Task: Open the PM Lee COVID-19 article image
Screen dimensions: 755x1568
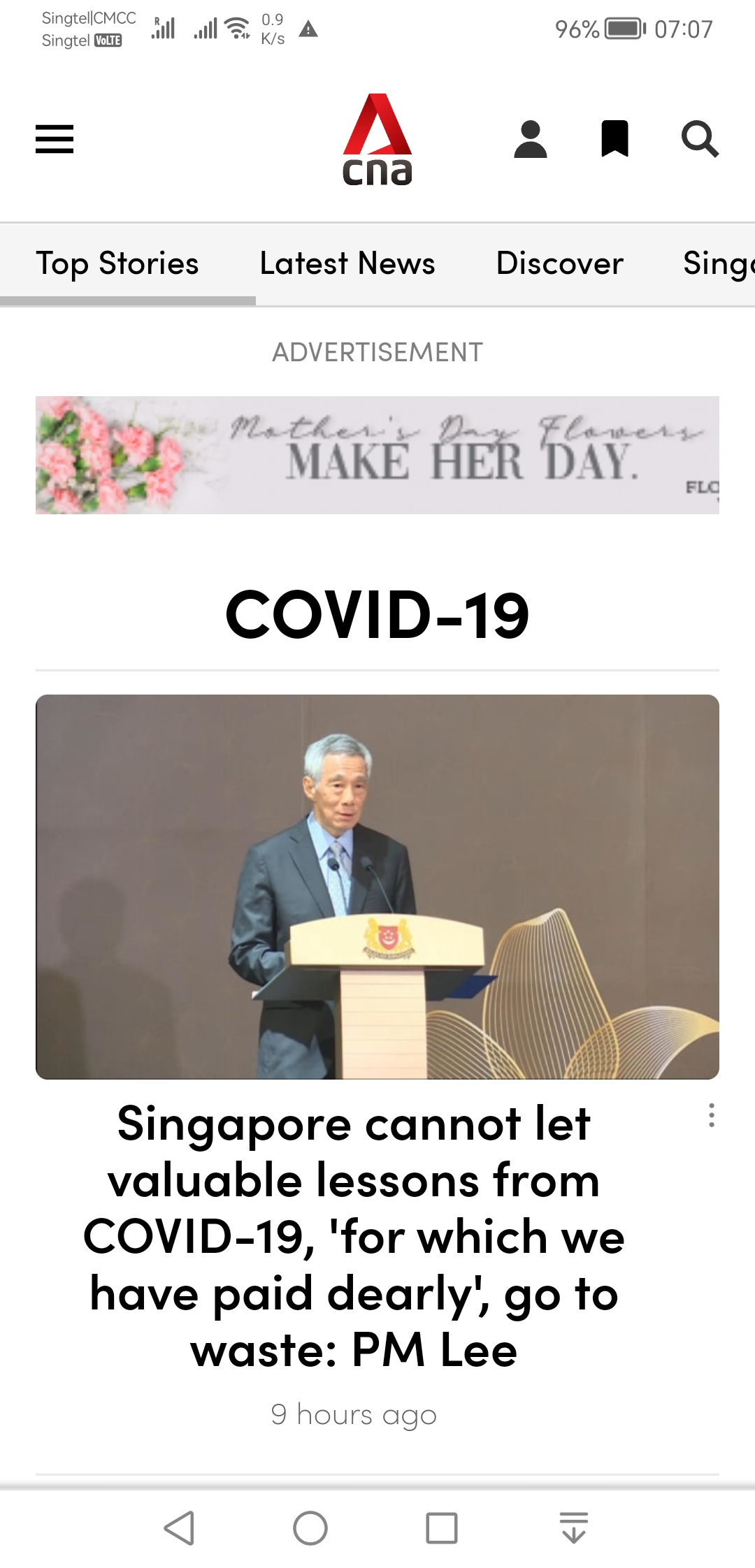Action: [377, 886]
